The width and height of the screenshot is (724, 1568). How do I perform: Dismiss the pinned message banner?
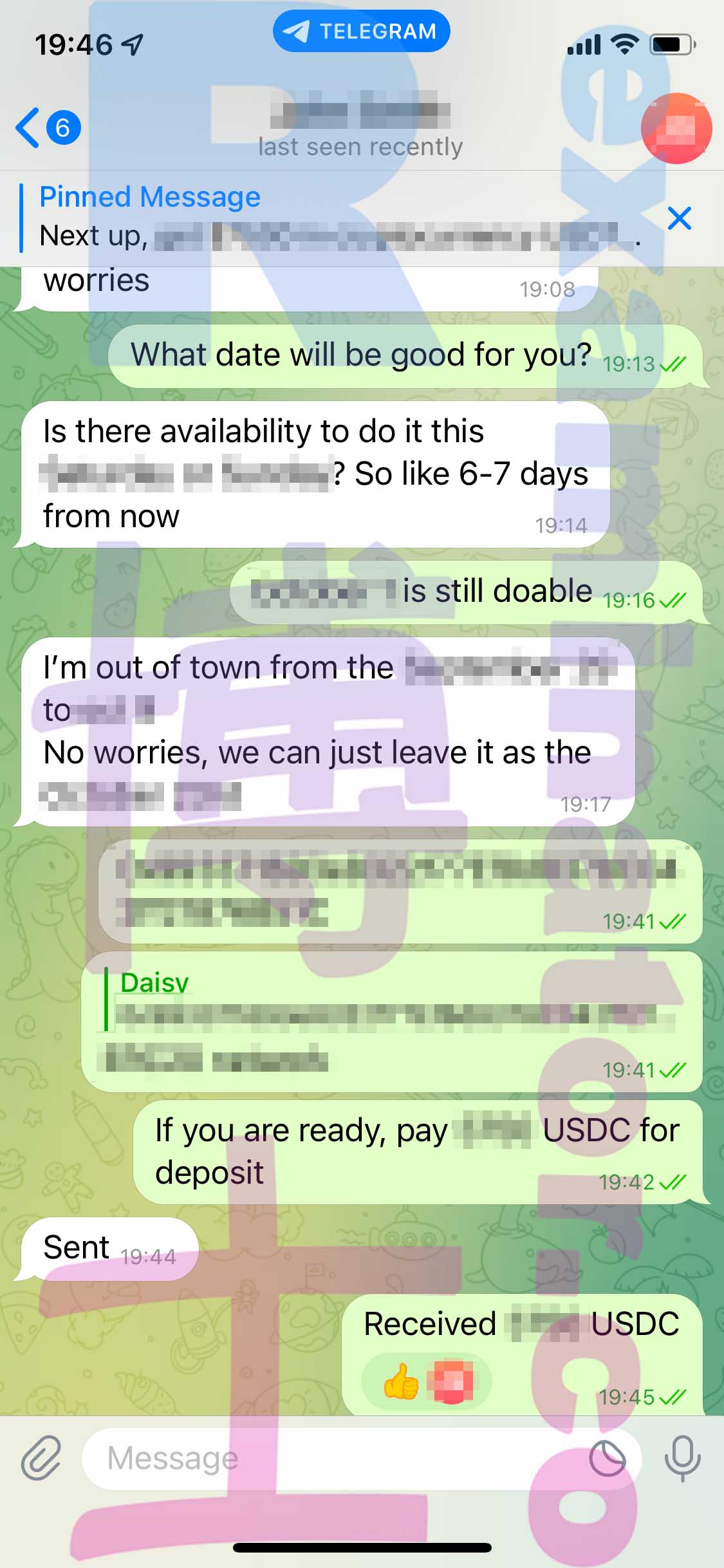point(680,218)
